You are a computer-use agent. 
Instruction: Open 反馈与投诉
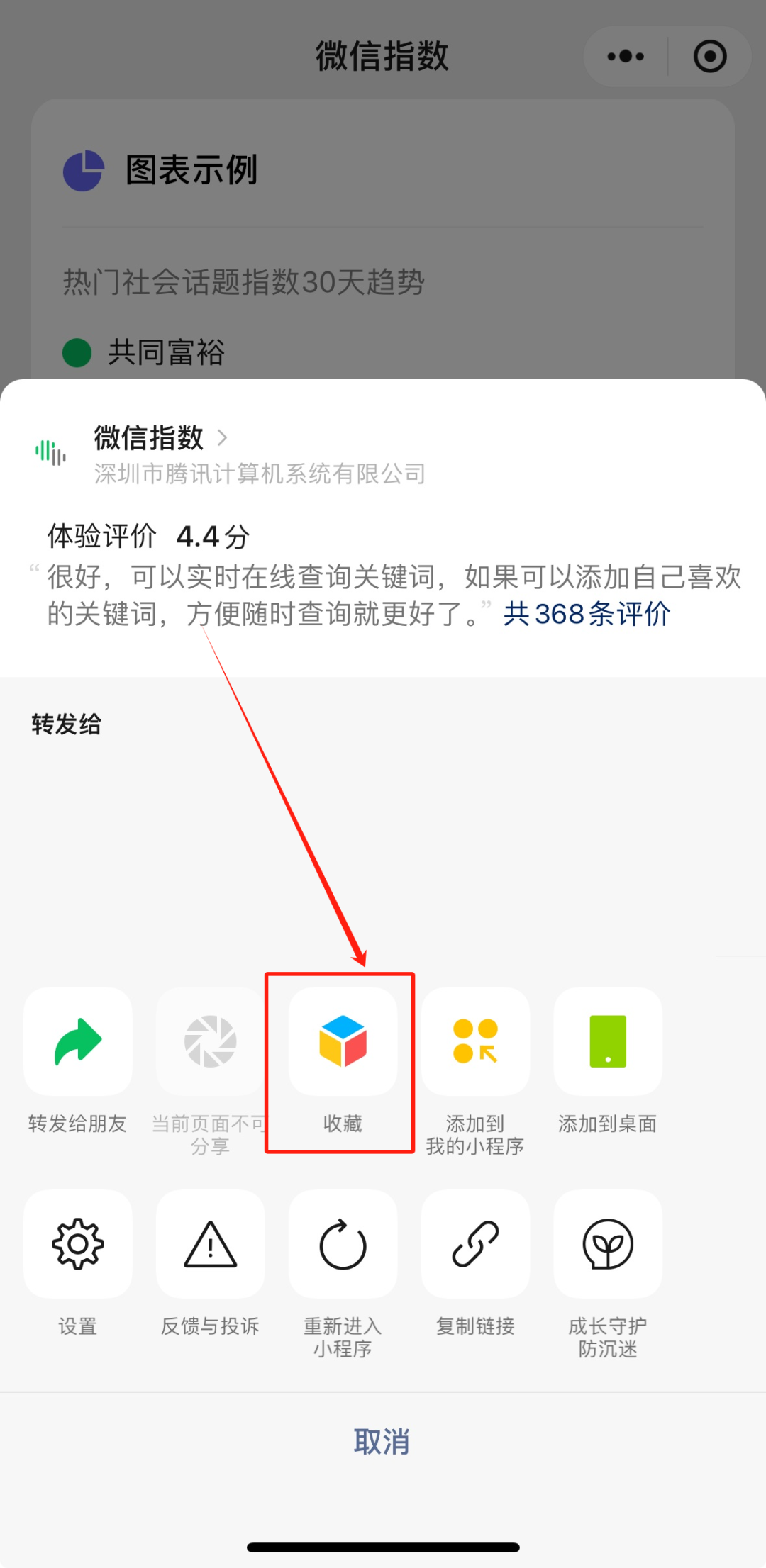[211, 1244]
